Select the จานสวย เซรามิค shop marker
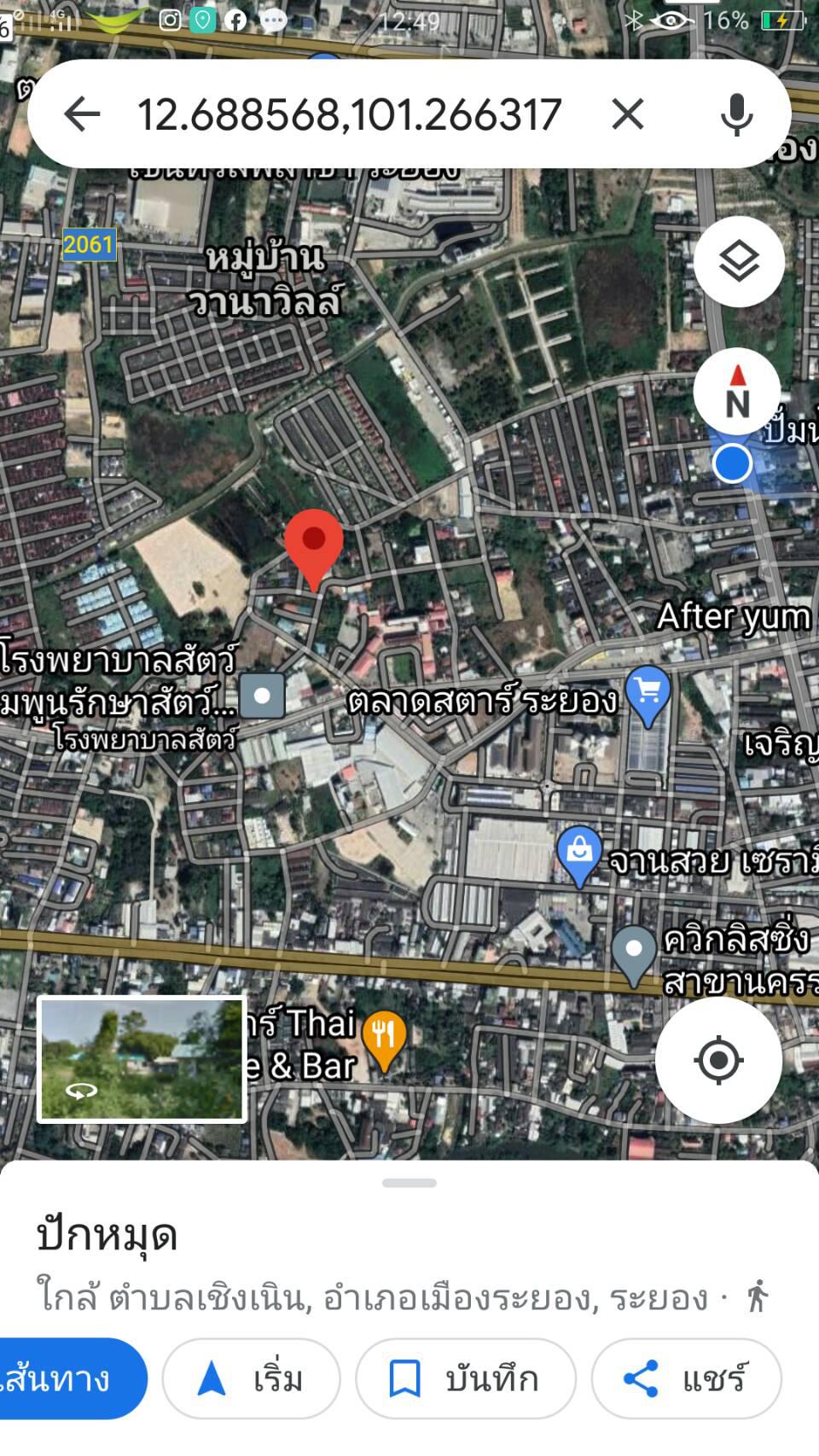Screen dimensions: 819x1456 click(x=579, y=854)
